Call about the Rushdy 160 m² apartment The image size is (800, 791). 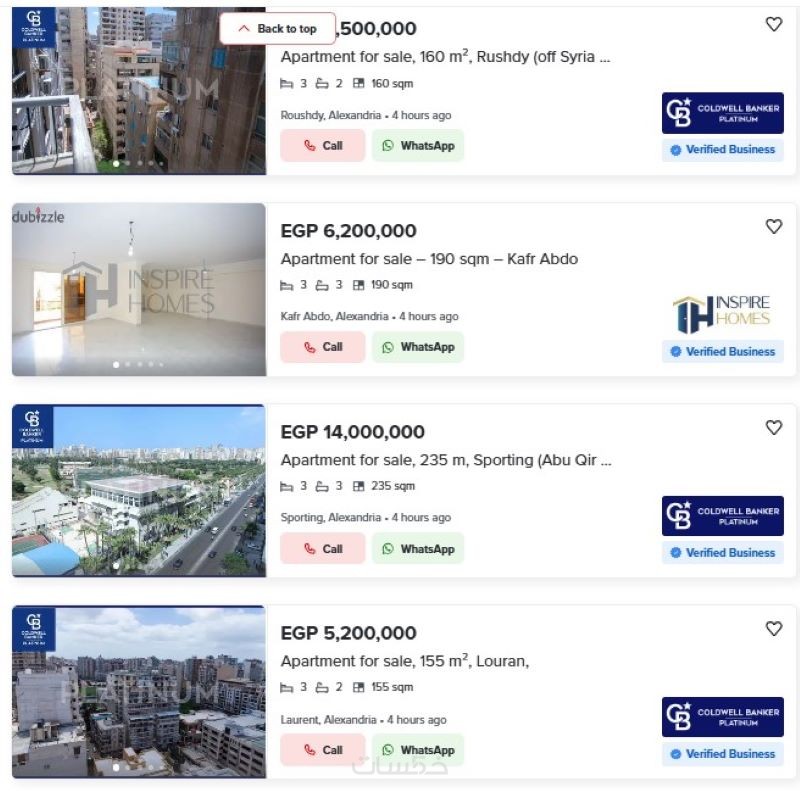point(323,146)
